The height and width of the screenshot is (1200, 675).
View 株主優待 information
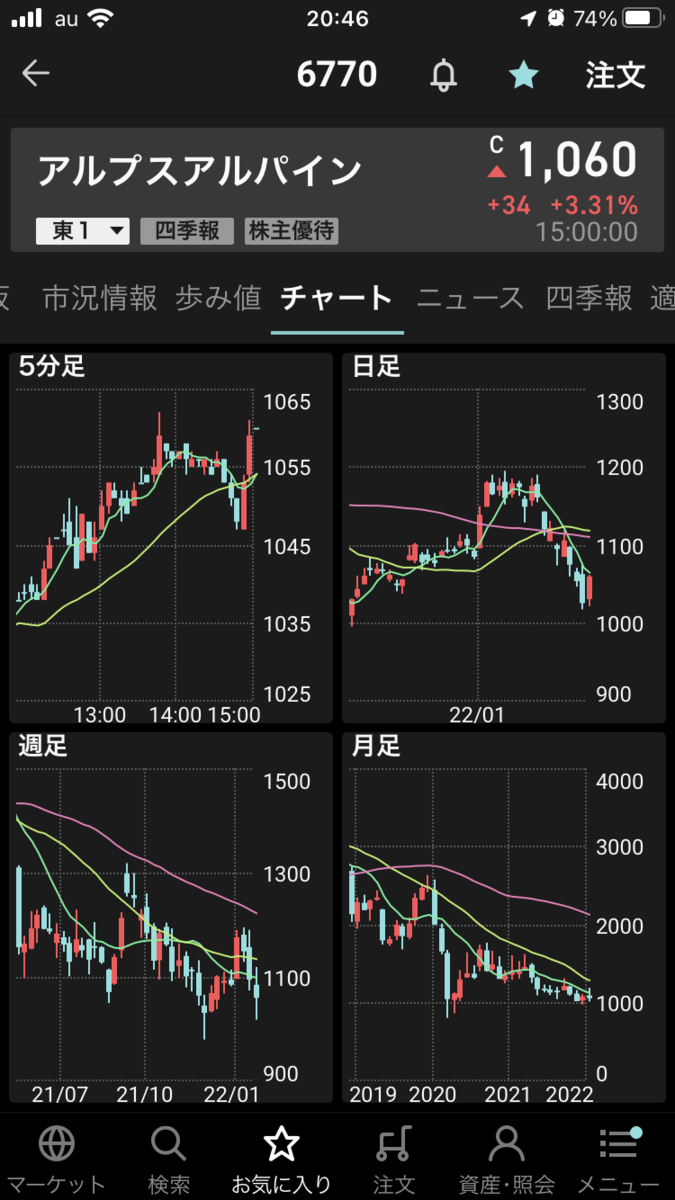[291, 231]
